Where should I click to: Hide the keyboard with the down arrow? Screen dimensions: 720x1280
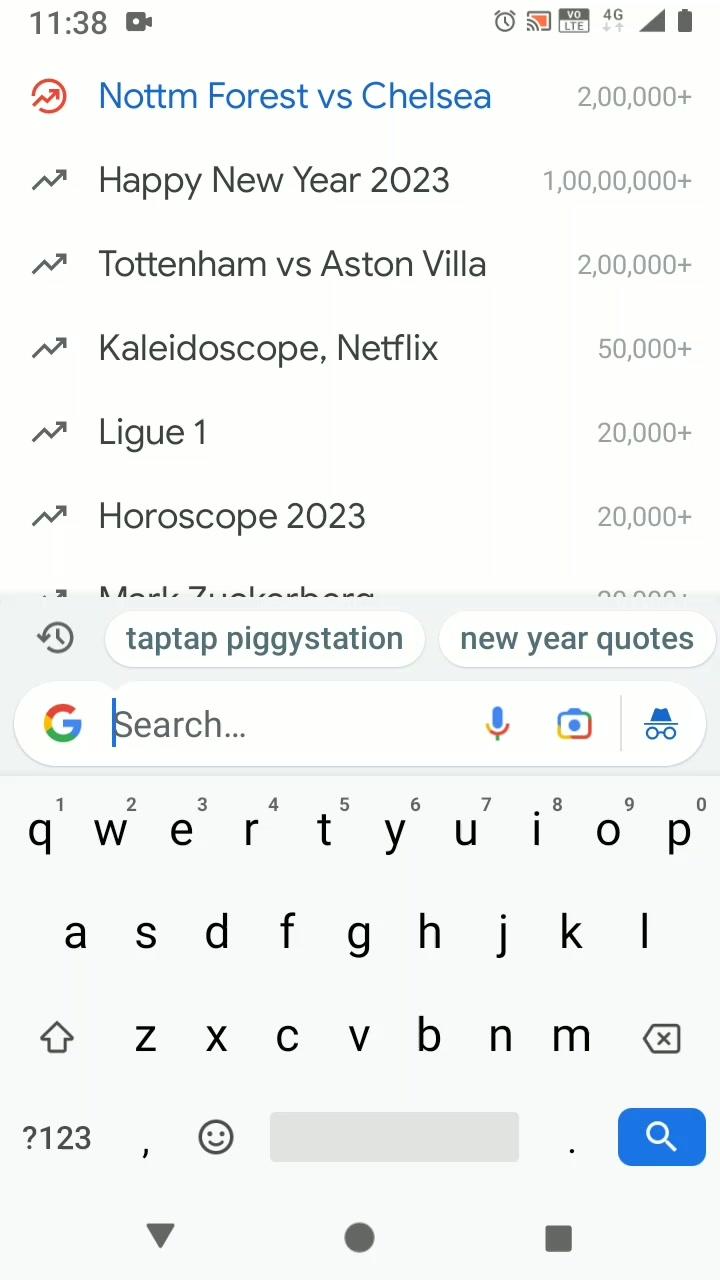(x=160, y=1237)
